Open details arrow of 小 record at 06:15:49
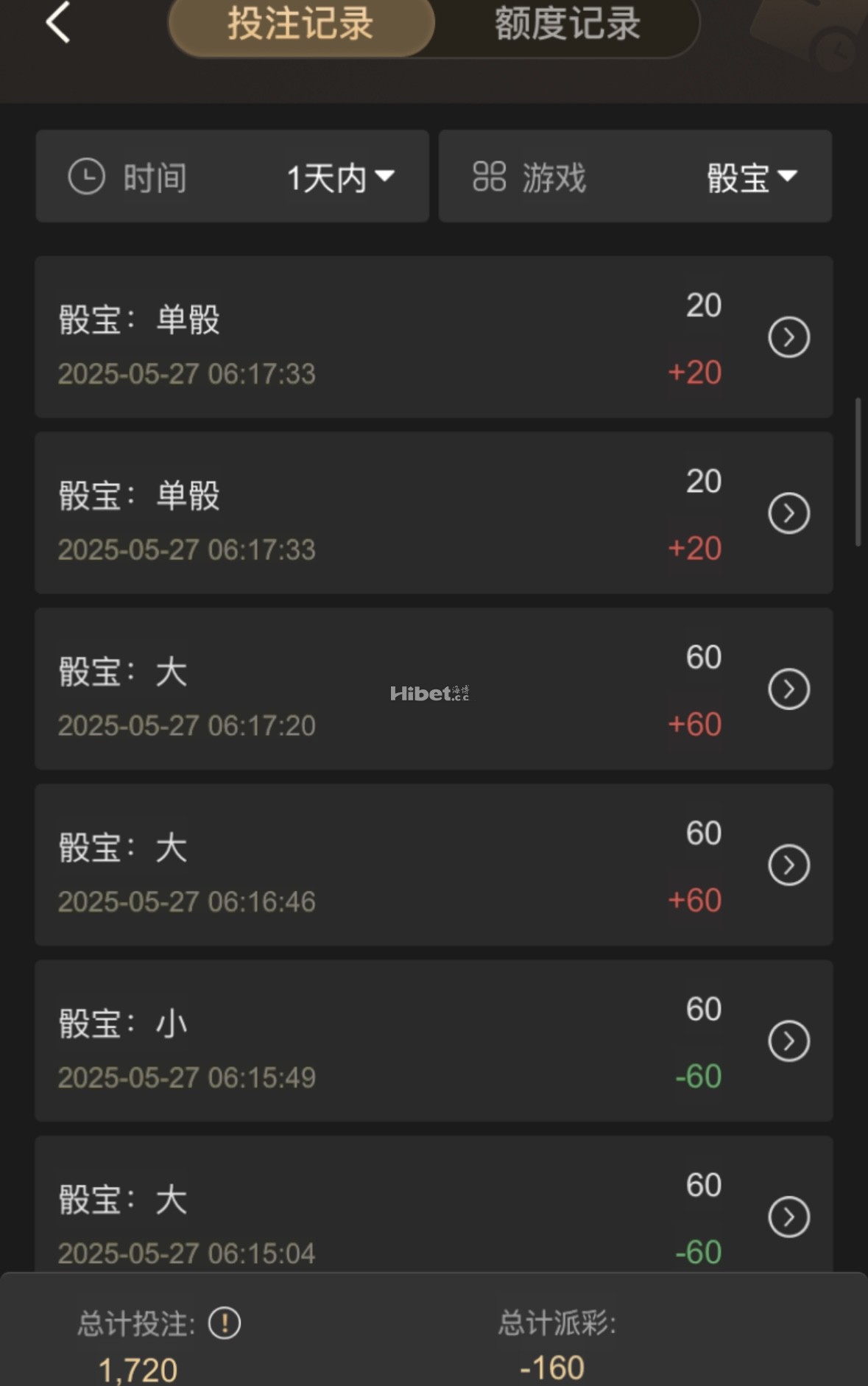868x1386 pixels. tap(788, 1041)
